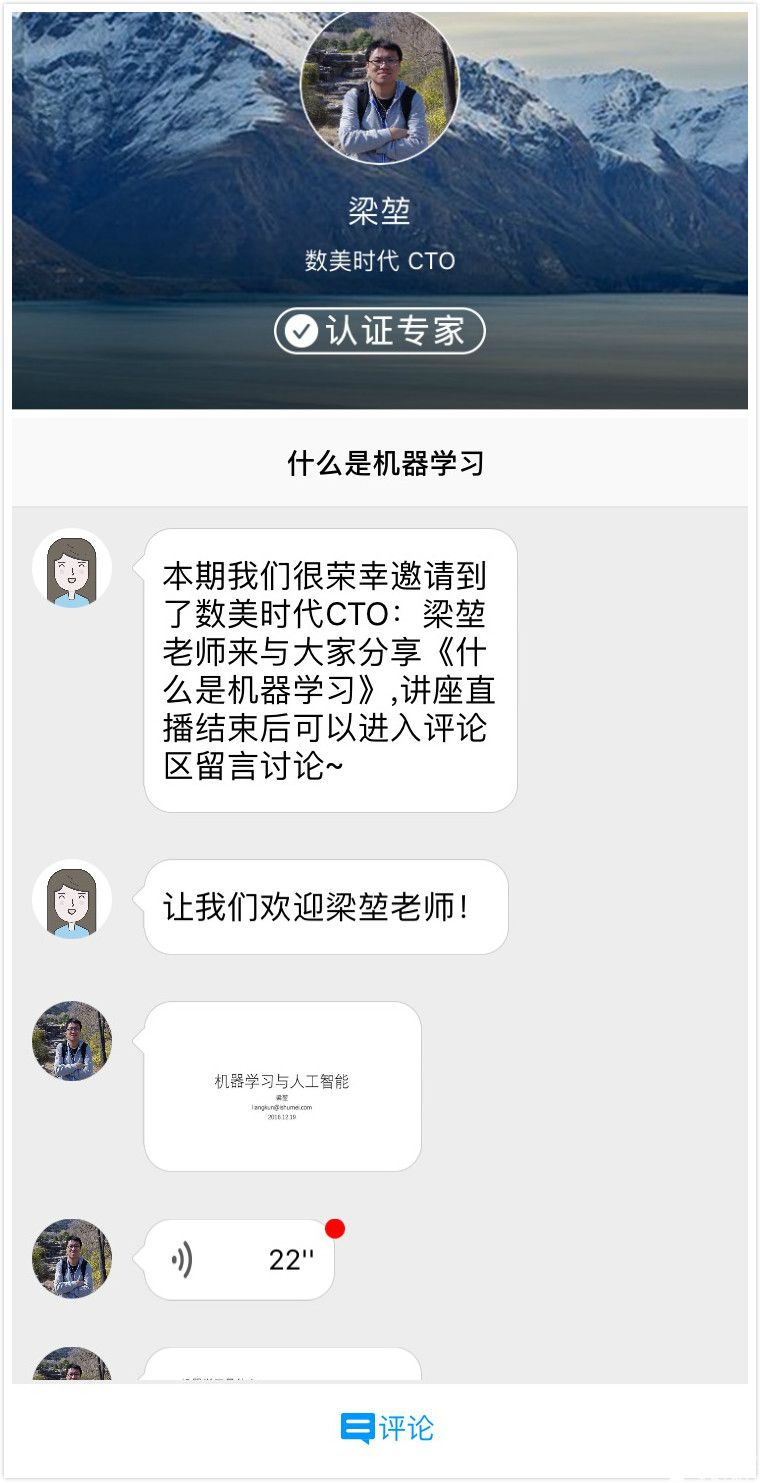The image size is (760, 1483).
Task: Play the 22-second voice message
Action: (x=240, y=1260)
